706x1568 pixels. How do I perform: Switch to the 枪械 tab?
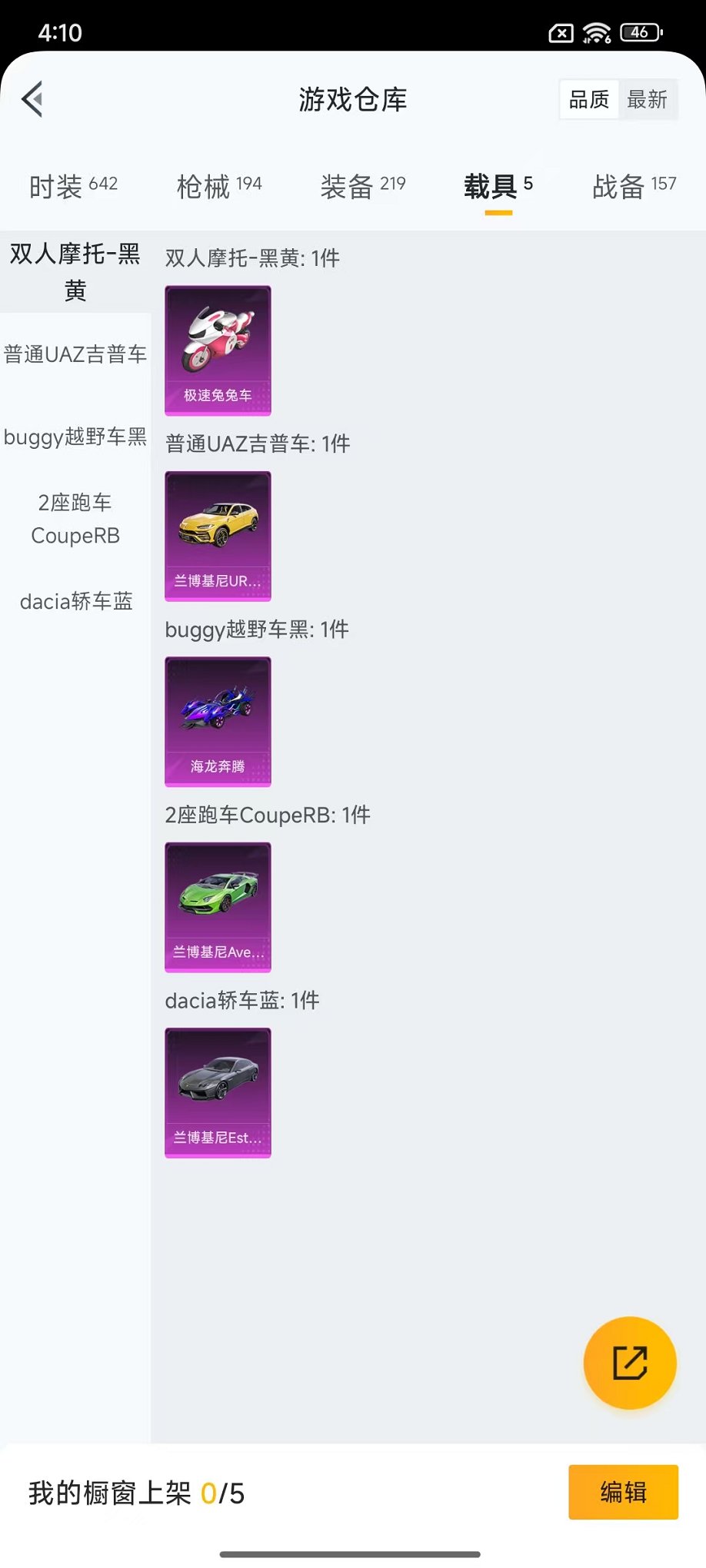(x=219, y=186)
